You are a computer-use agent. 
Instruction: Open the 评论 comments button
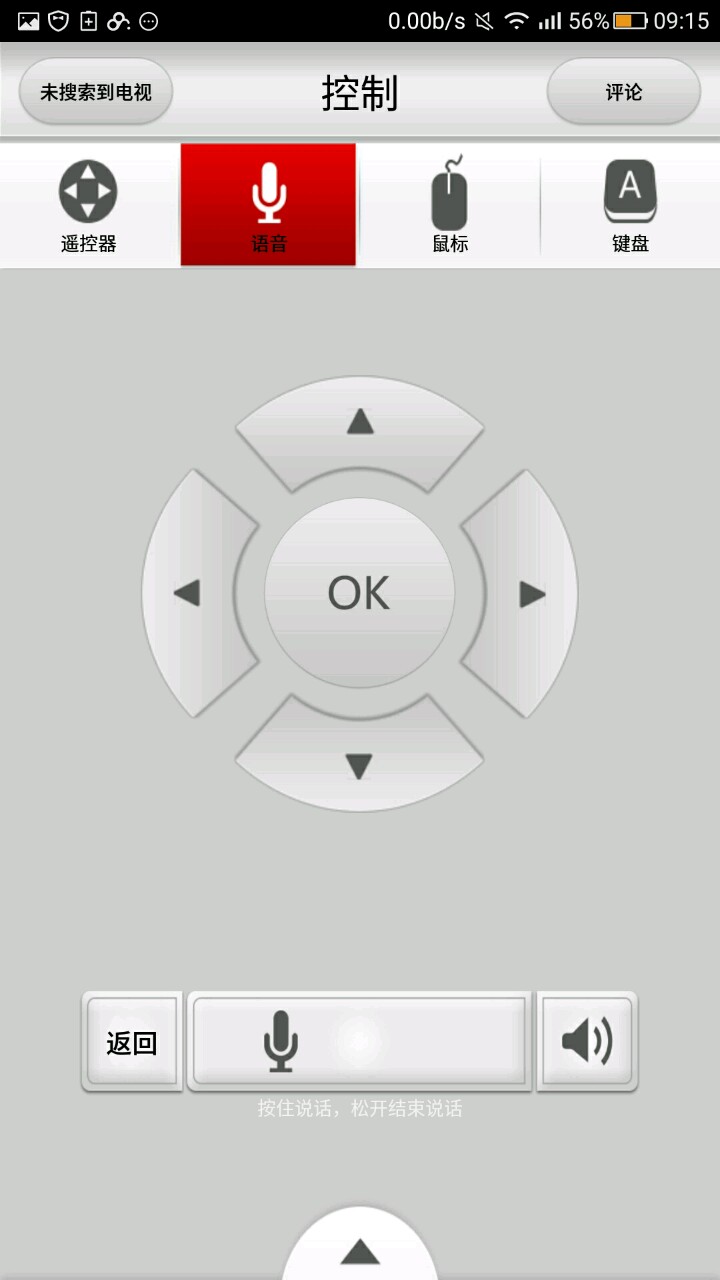623,92
